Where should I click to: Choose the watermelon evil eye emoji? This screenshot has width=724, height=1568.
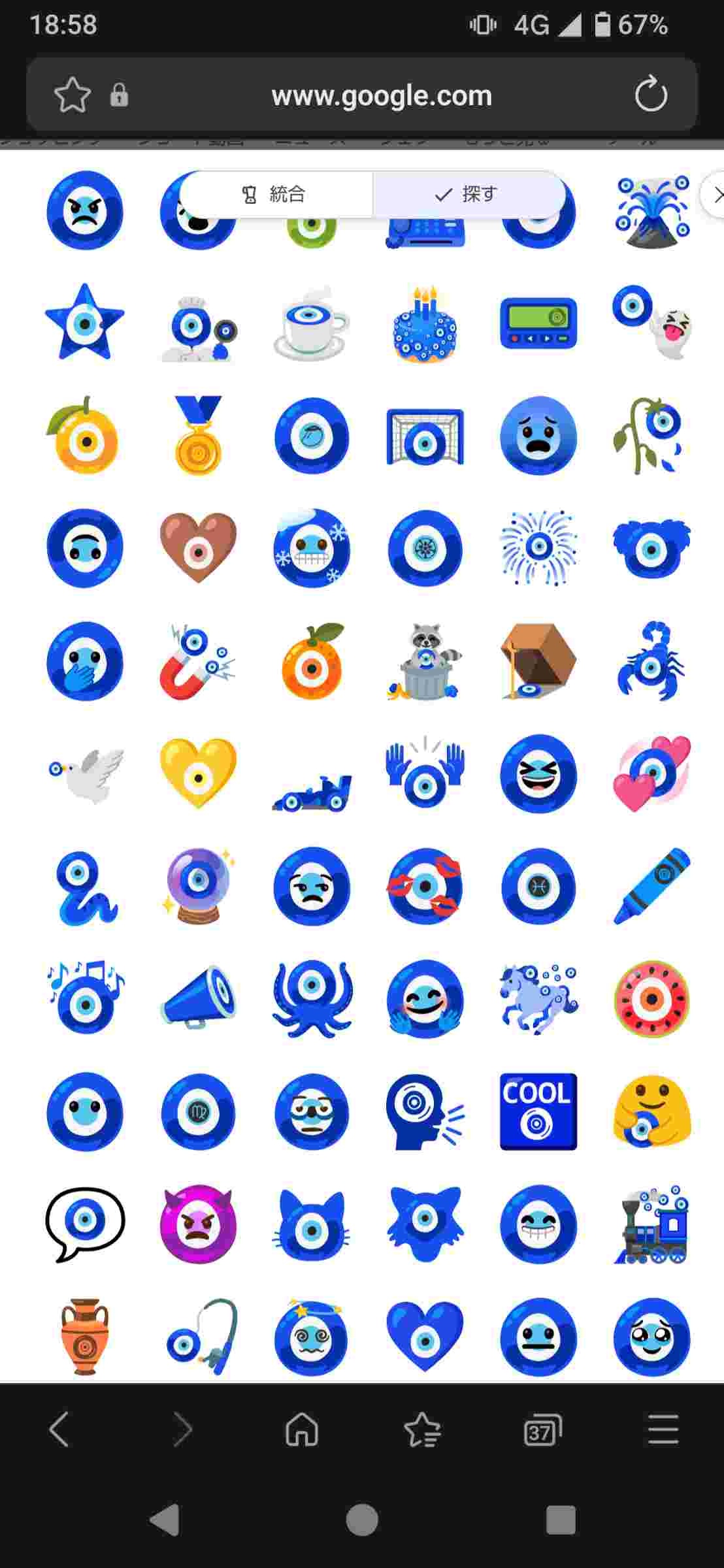click(651, 998)
